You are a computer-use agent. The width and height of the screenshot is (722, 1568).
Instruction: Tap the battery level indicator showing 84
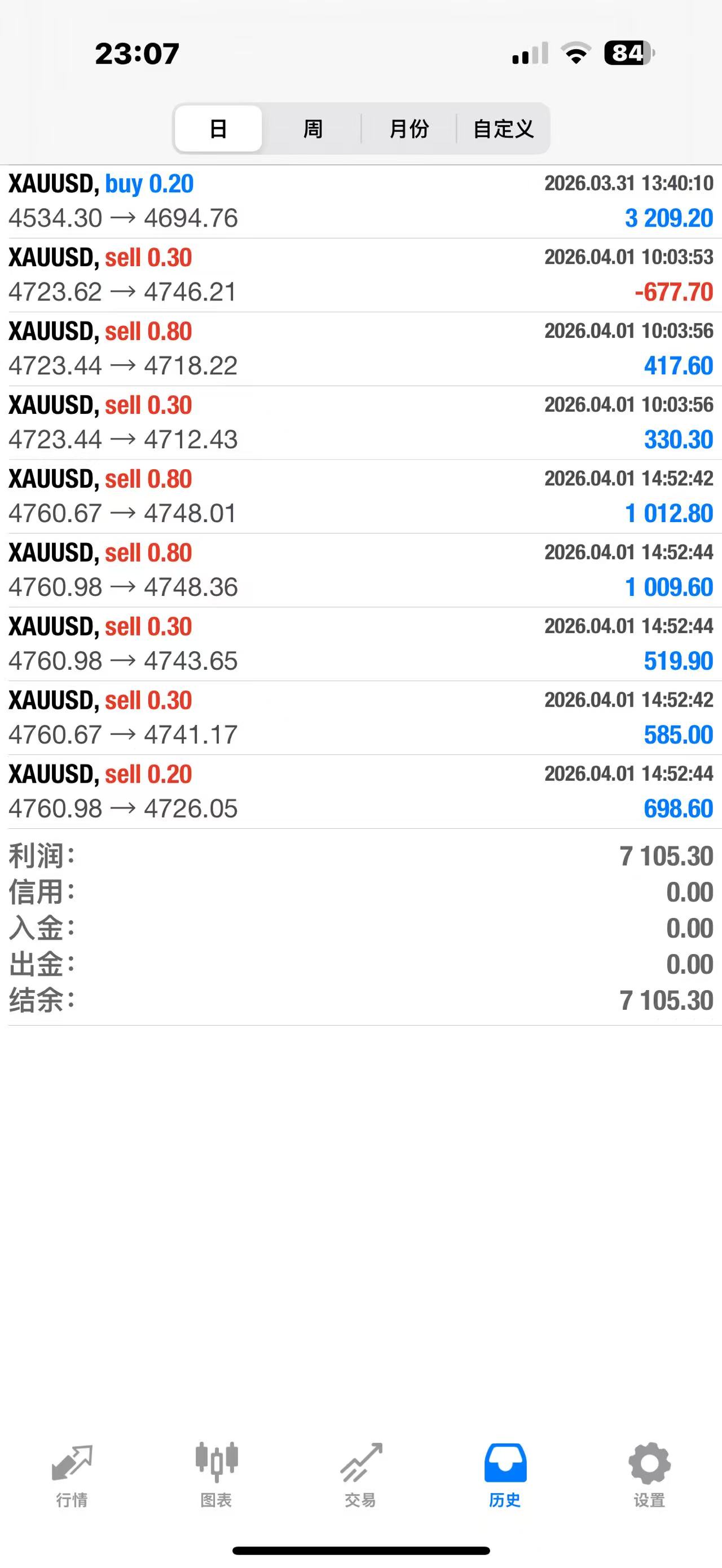pyautogui.click(x=627, y=54)
